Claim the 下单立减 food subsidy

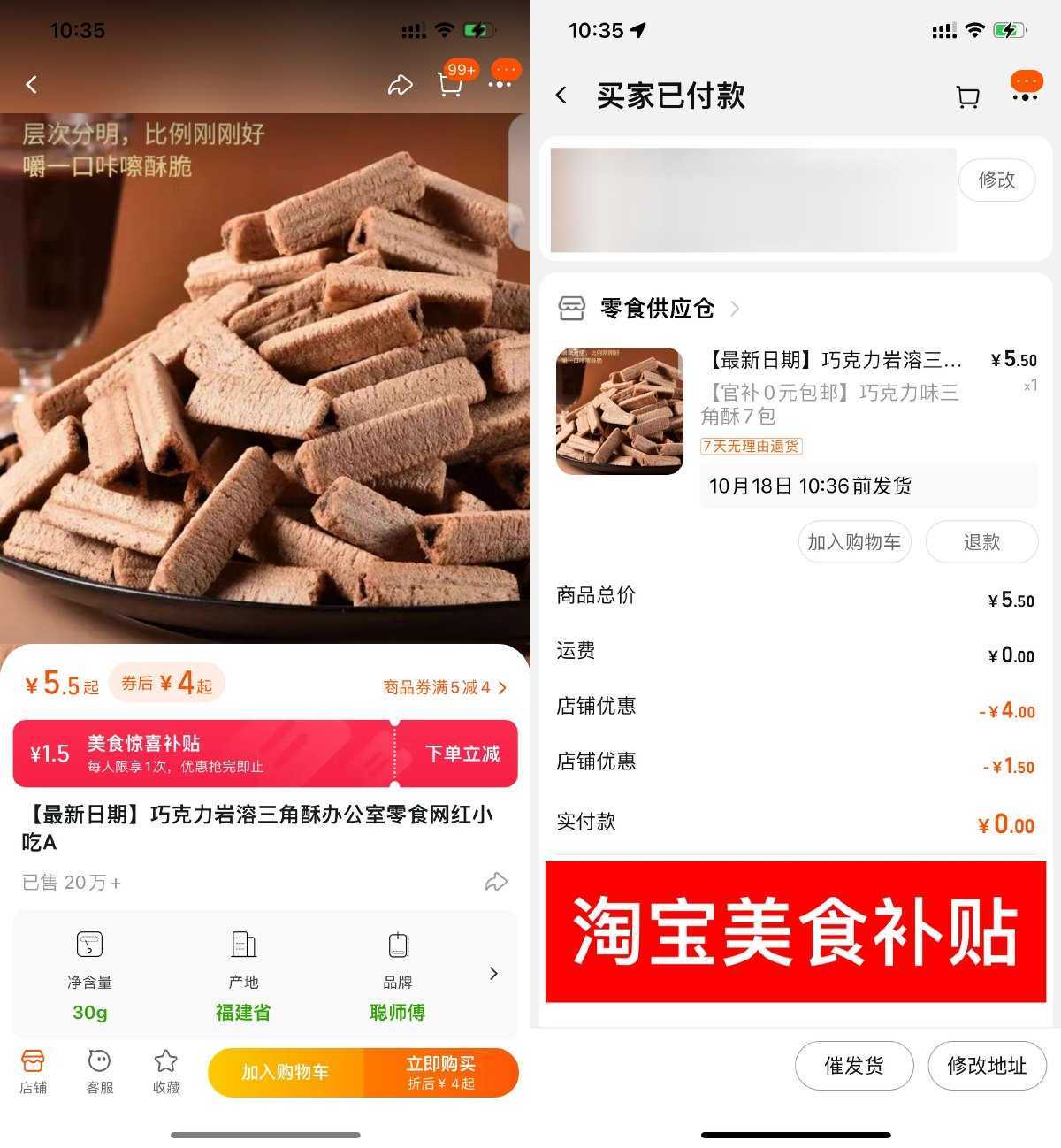click(x=462, y=754)
